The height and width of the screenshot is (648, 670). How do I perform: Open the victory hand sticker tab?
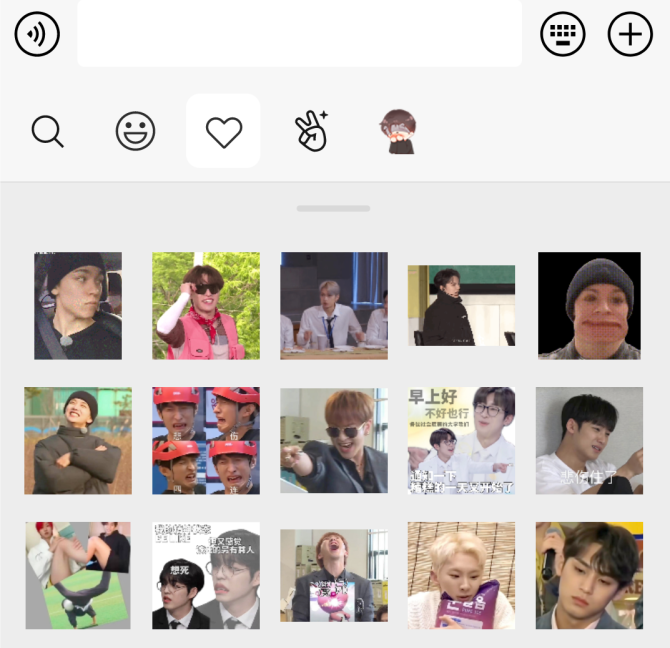tap(312, 131)
